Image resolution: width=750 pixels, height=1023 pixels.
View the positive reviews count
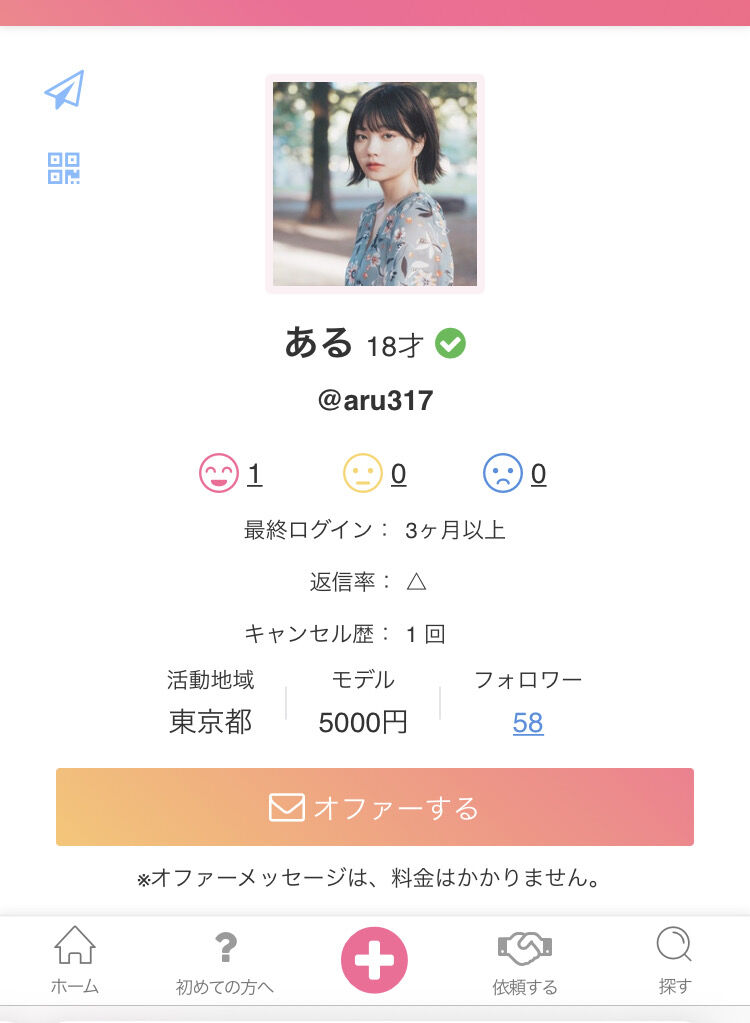254,474
